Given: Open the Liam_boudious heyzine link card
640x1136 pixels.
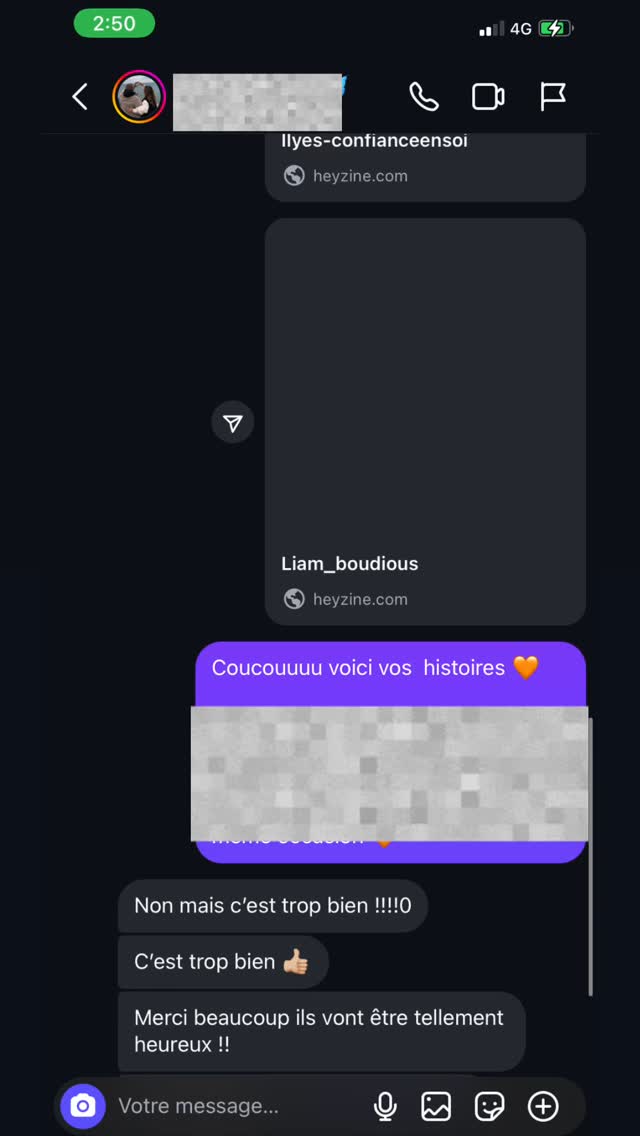Looking at the screenshot, I should (x=425, y=421).
